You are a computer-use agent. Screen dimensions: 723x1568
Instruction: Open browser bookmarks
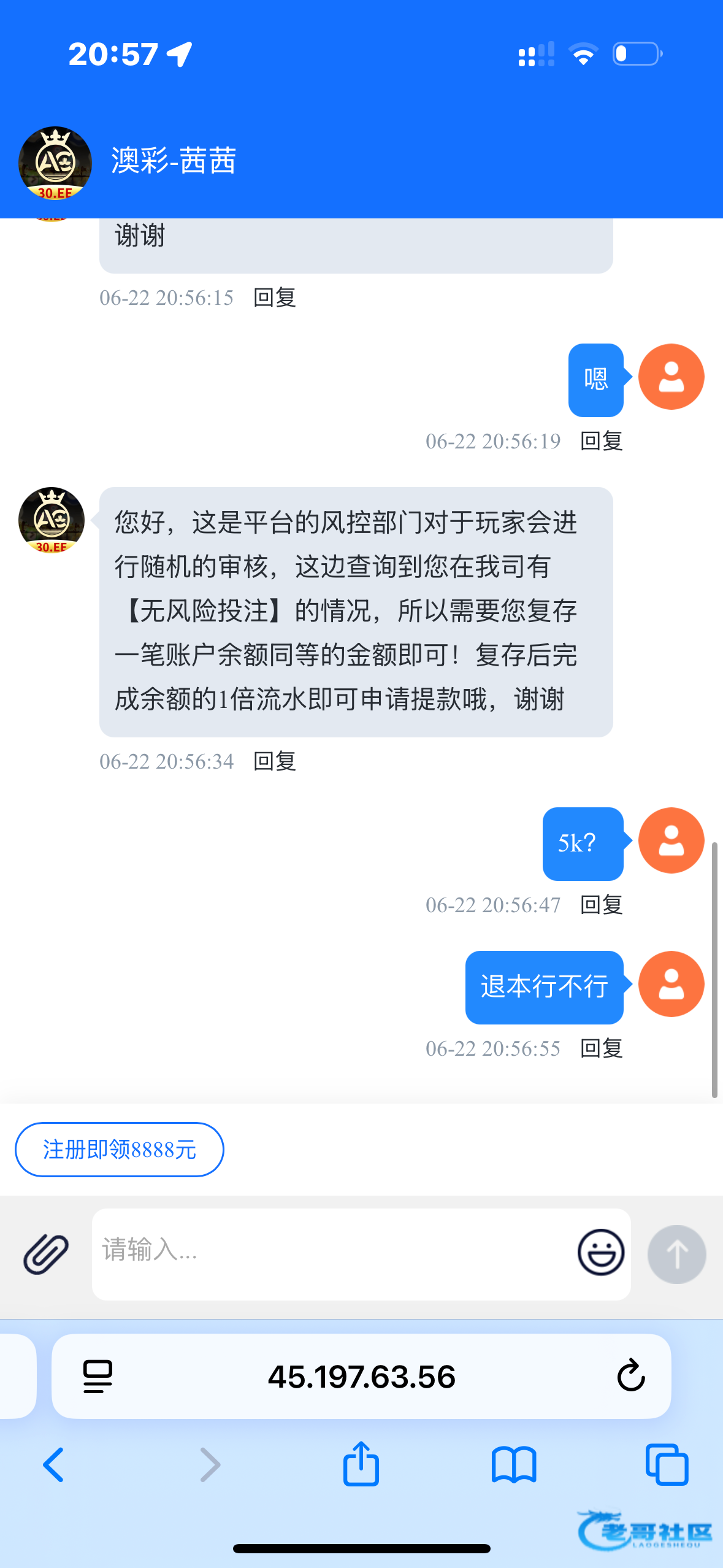(514, 1465)
